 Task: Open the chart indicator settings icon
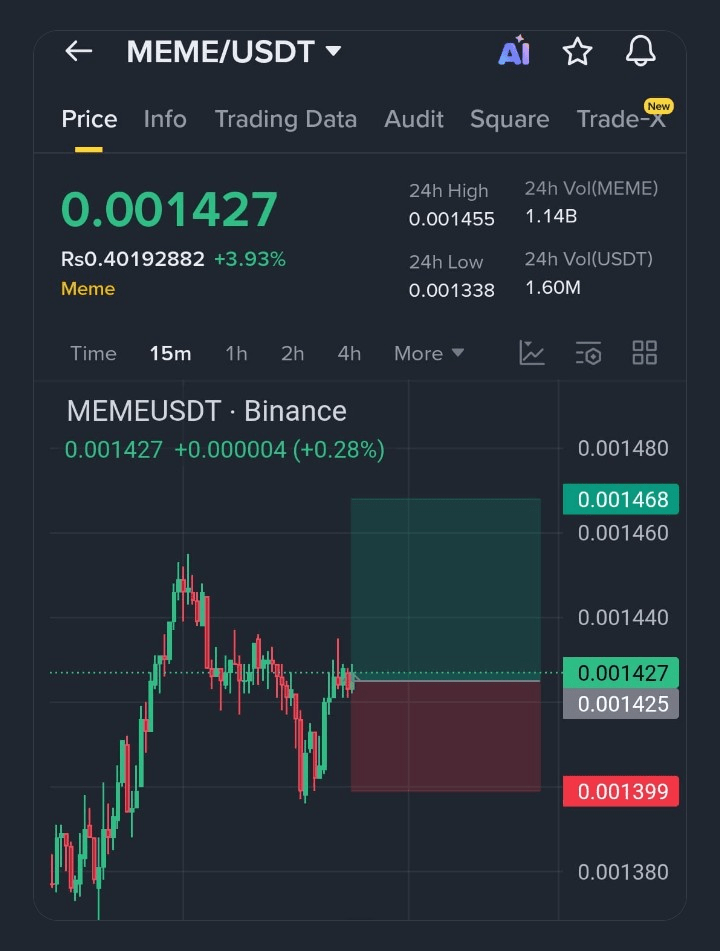[x=588, y=353]
